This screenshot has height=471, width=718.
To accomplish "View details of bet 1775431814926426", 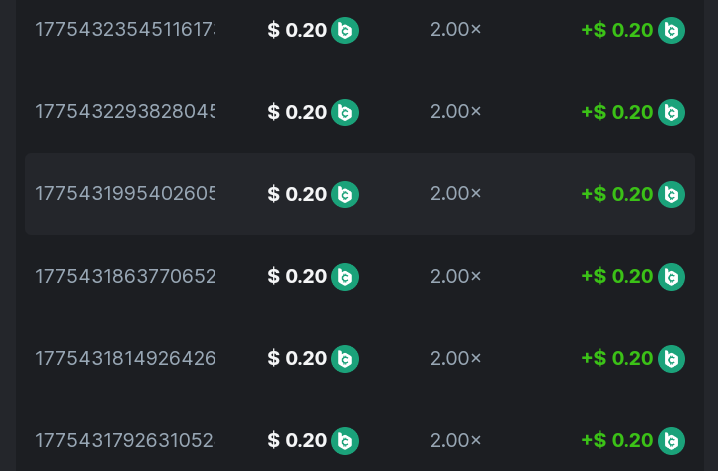I will (x=125, y=358).
